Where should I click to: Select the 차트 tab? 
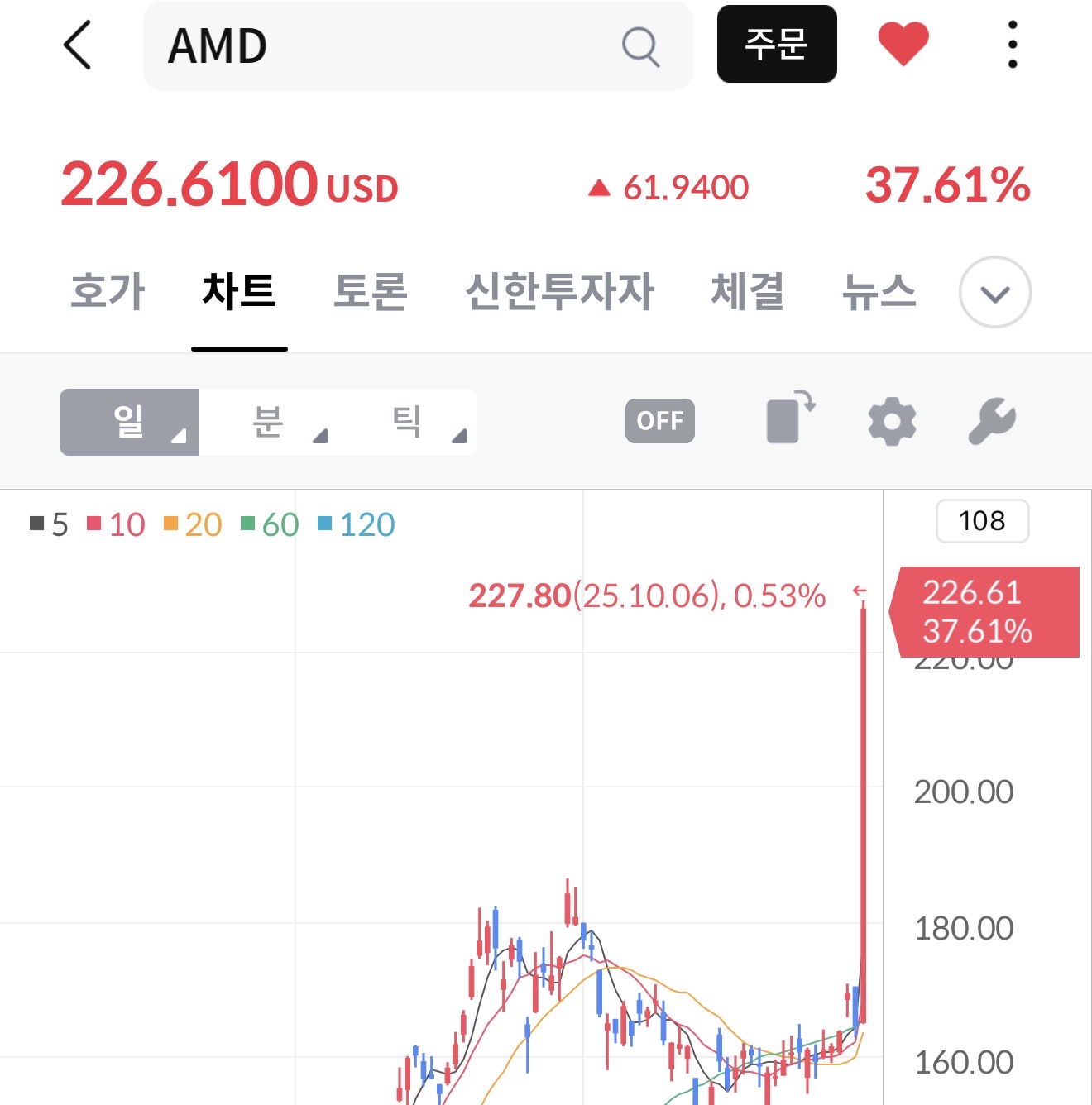[239, 292]
